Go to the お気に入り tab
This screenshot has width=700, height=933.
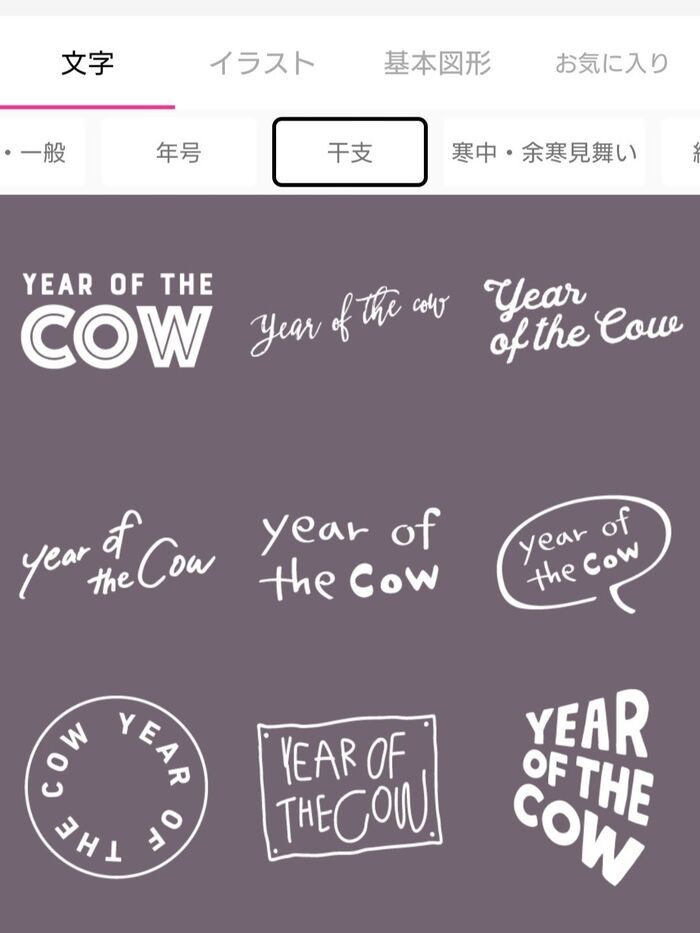611,64
